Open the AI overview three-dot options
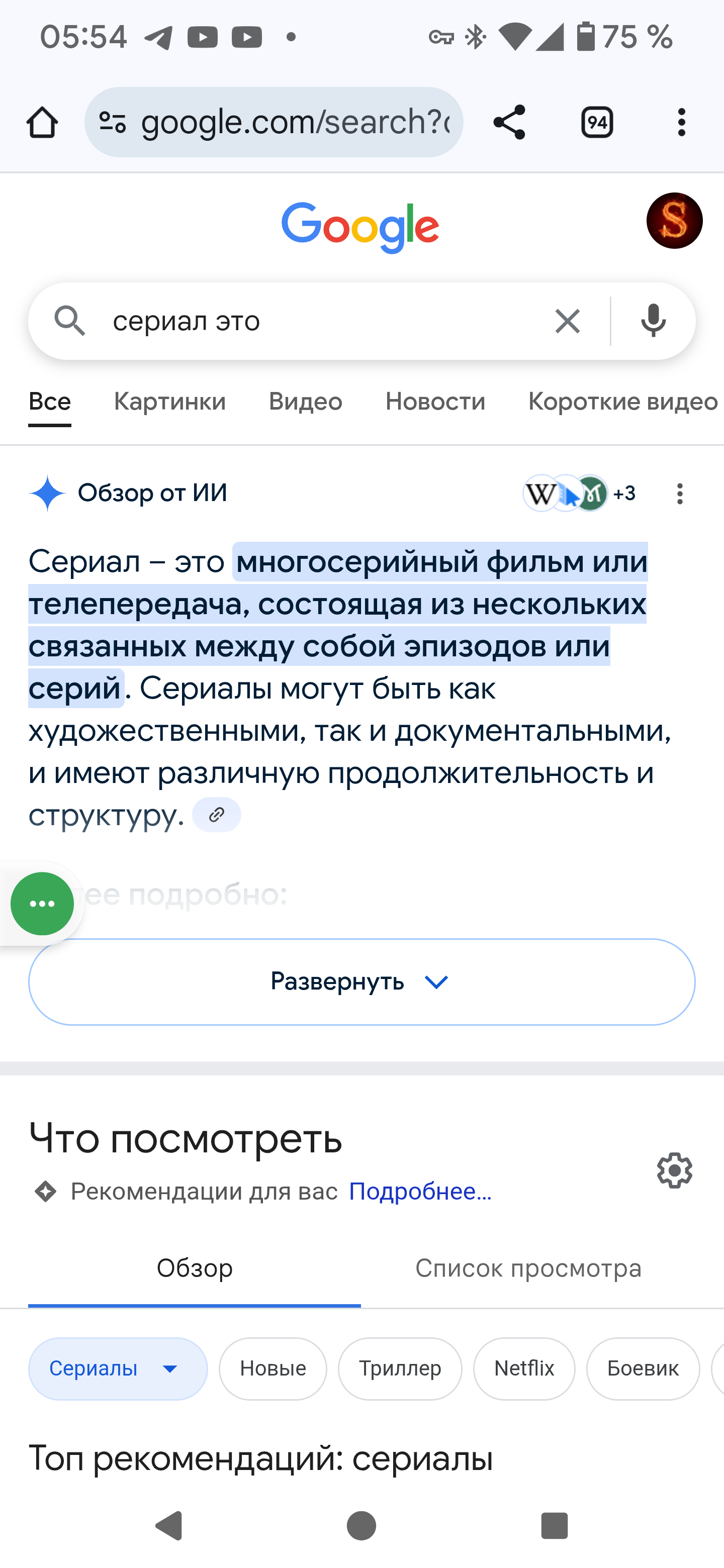 pyautogui.click(x=680, y=494)
